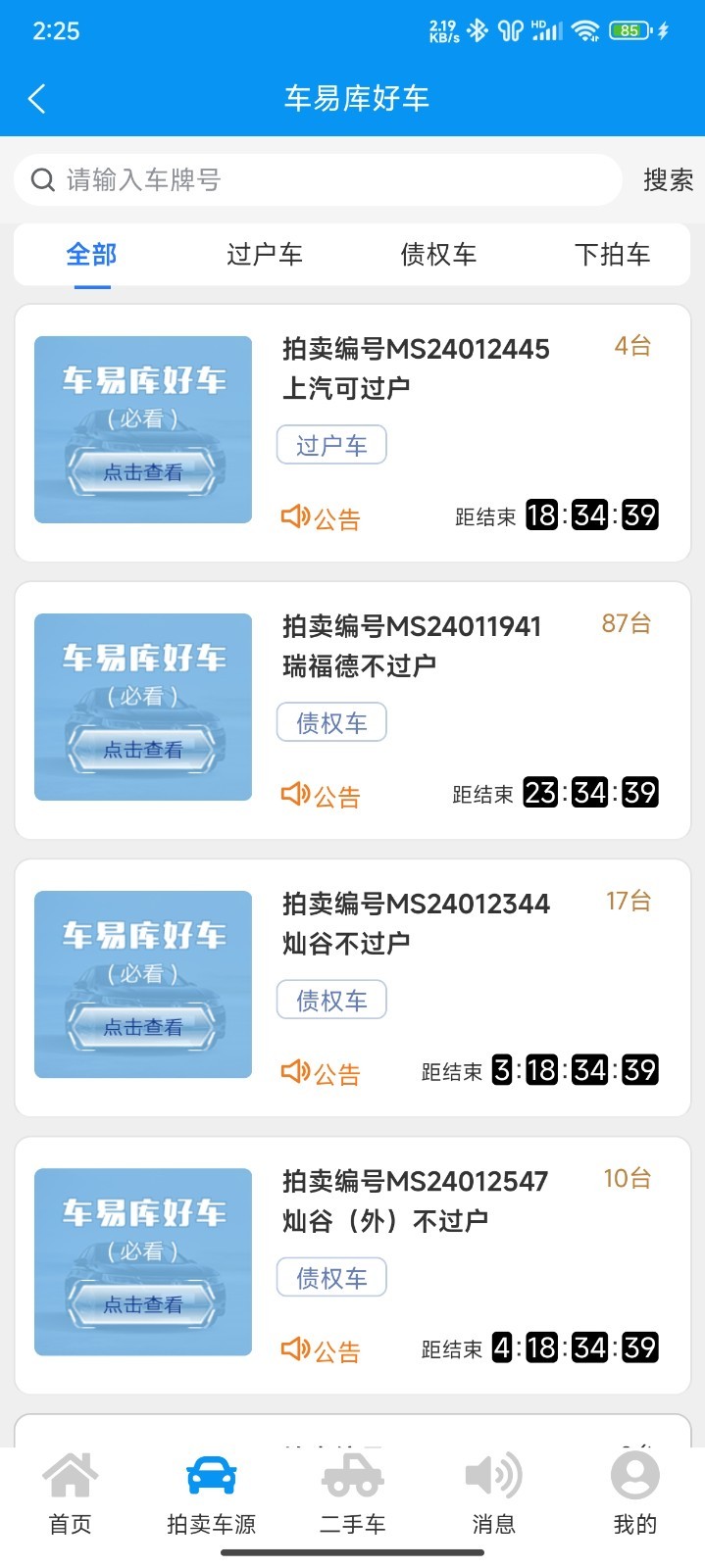Open auction MS24011941 瑞福德不过户 card
Image resolution: width=705 pixels, height=1568 pixels.
pos(412,645)
